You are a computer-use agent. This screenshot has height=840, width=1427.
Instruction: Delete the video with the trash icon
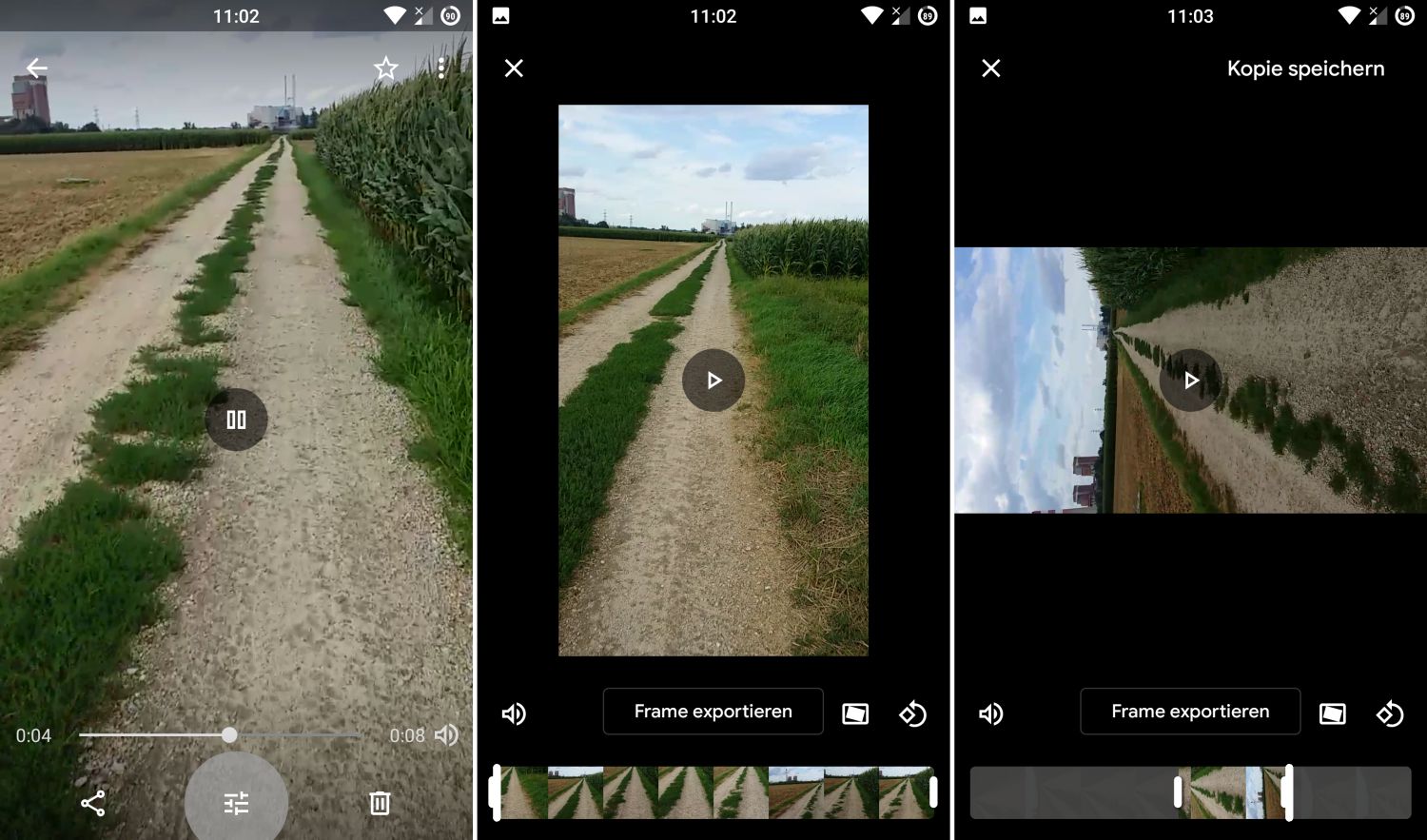pyautogui.click(x=380, y=803)
